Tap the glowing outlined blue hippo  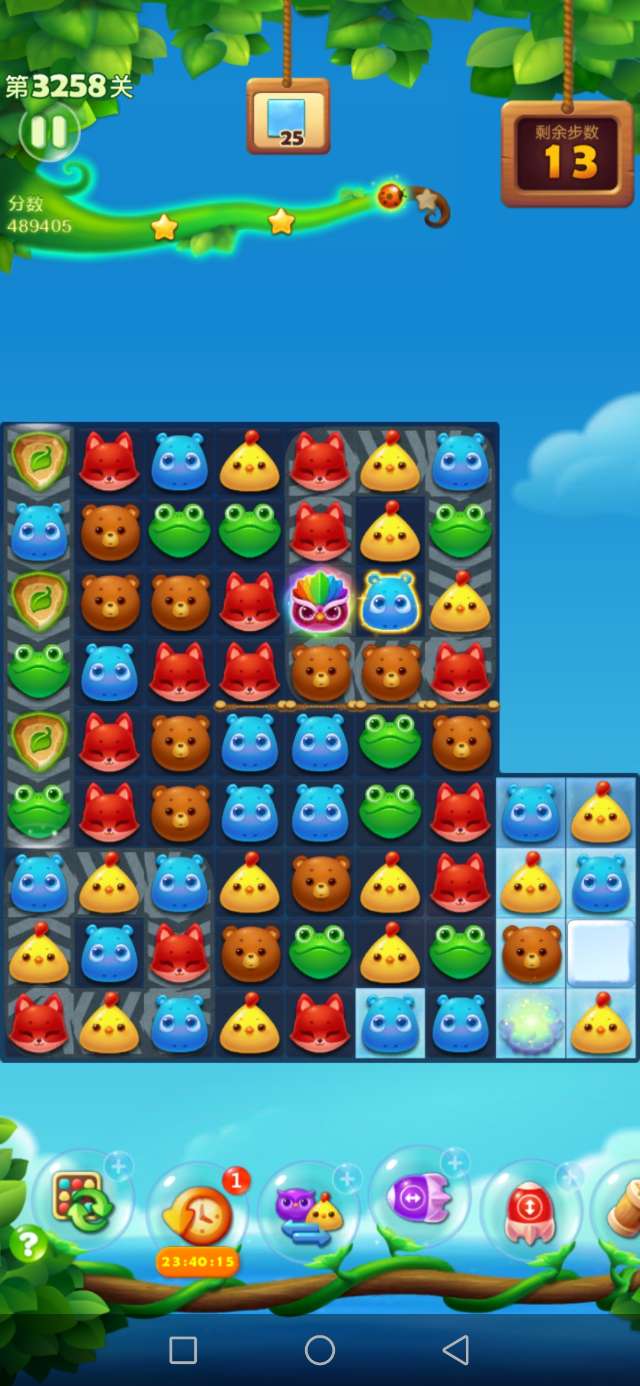click(x=389, y=603)
